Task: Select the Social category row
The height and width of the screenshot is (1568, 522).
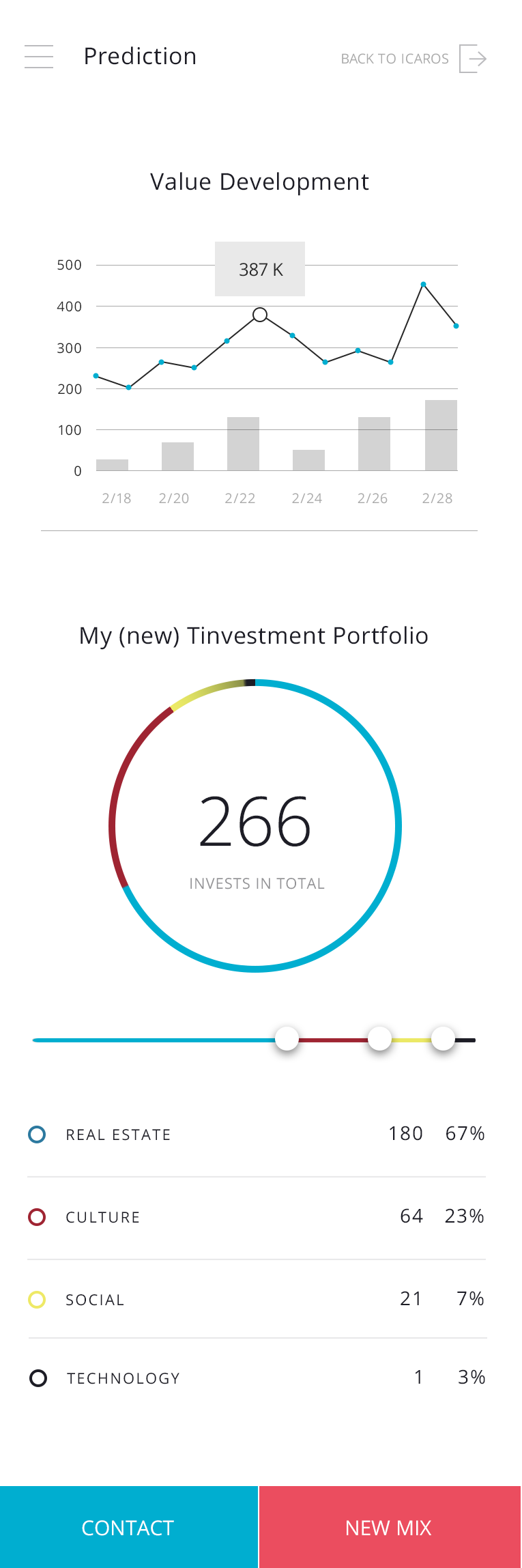Action: pos(257,1299)
